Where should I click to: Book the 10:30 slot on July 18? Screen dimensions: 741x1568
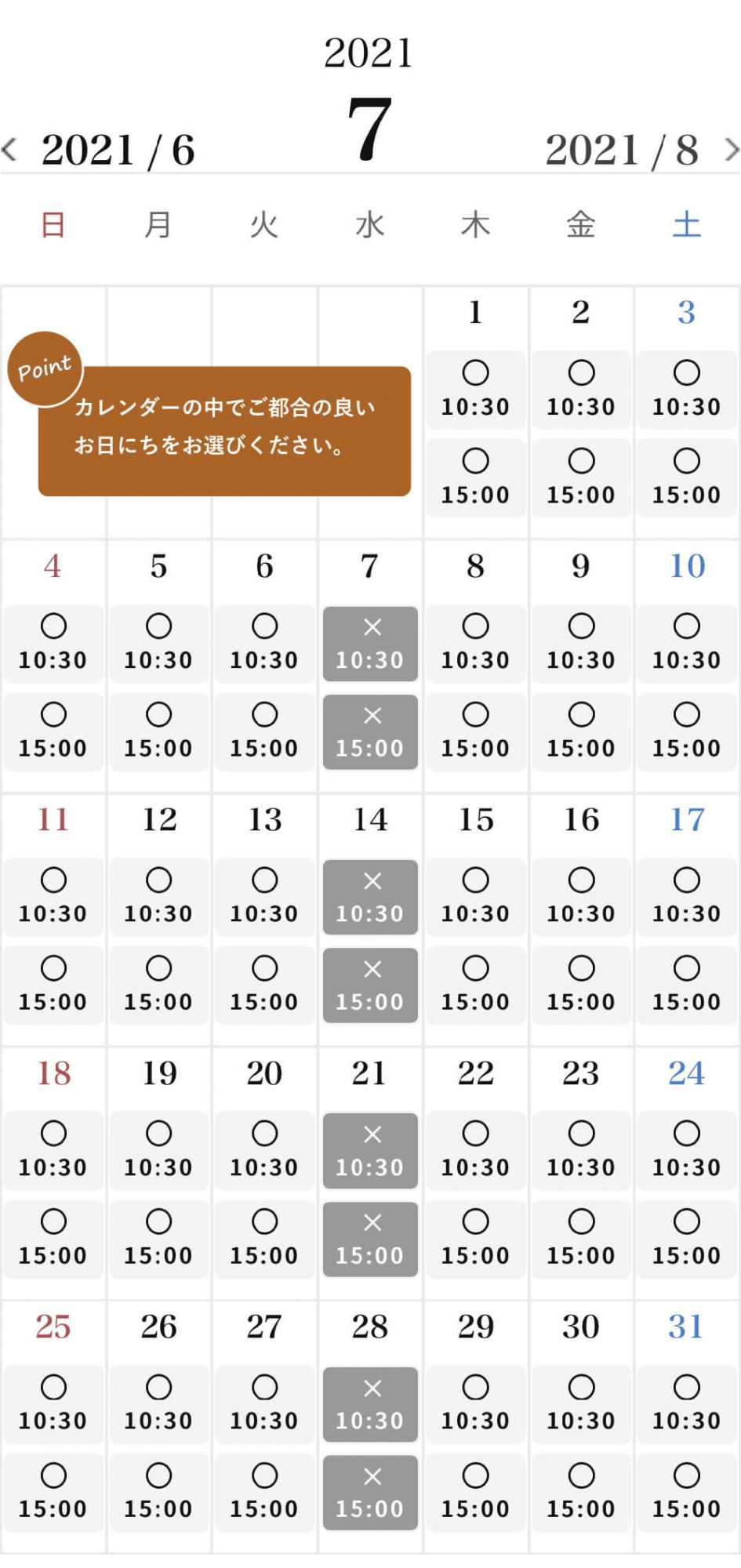coord(53,1150)
